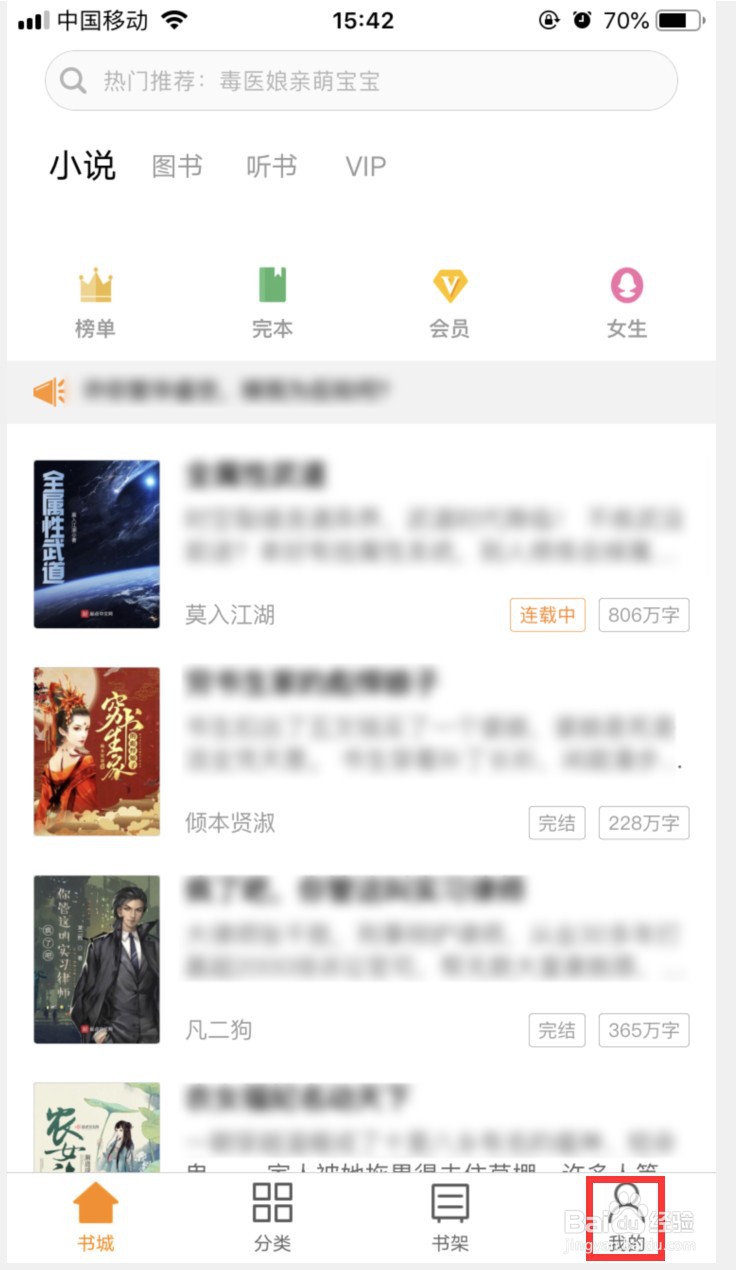Switch to the 听书 tab
This screenshot has height=1270, width=736.
[271, 166]
